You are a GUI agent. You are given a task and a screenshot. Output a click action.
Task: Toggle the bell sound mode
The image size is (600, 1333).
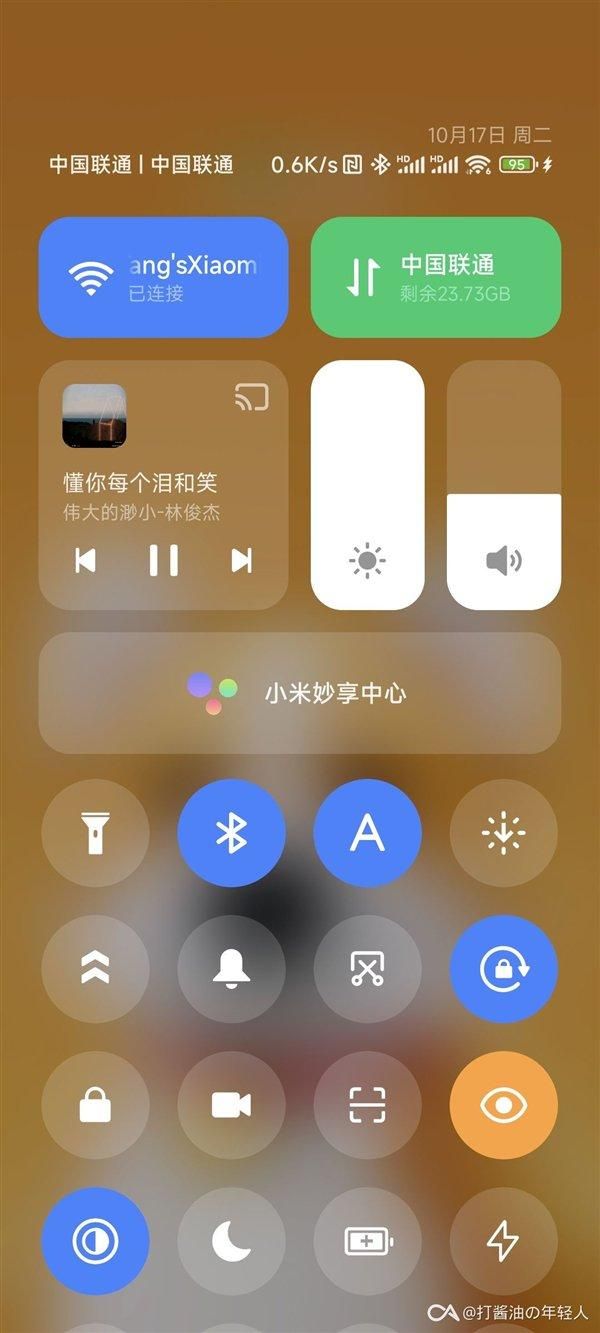(231, 969)
